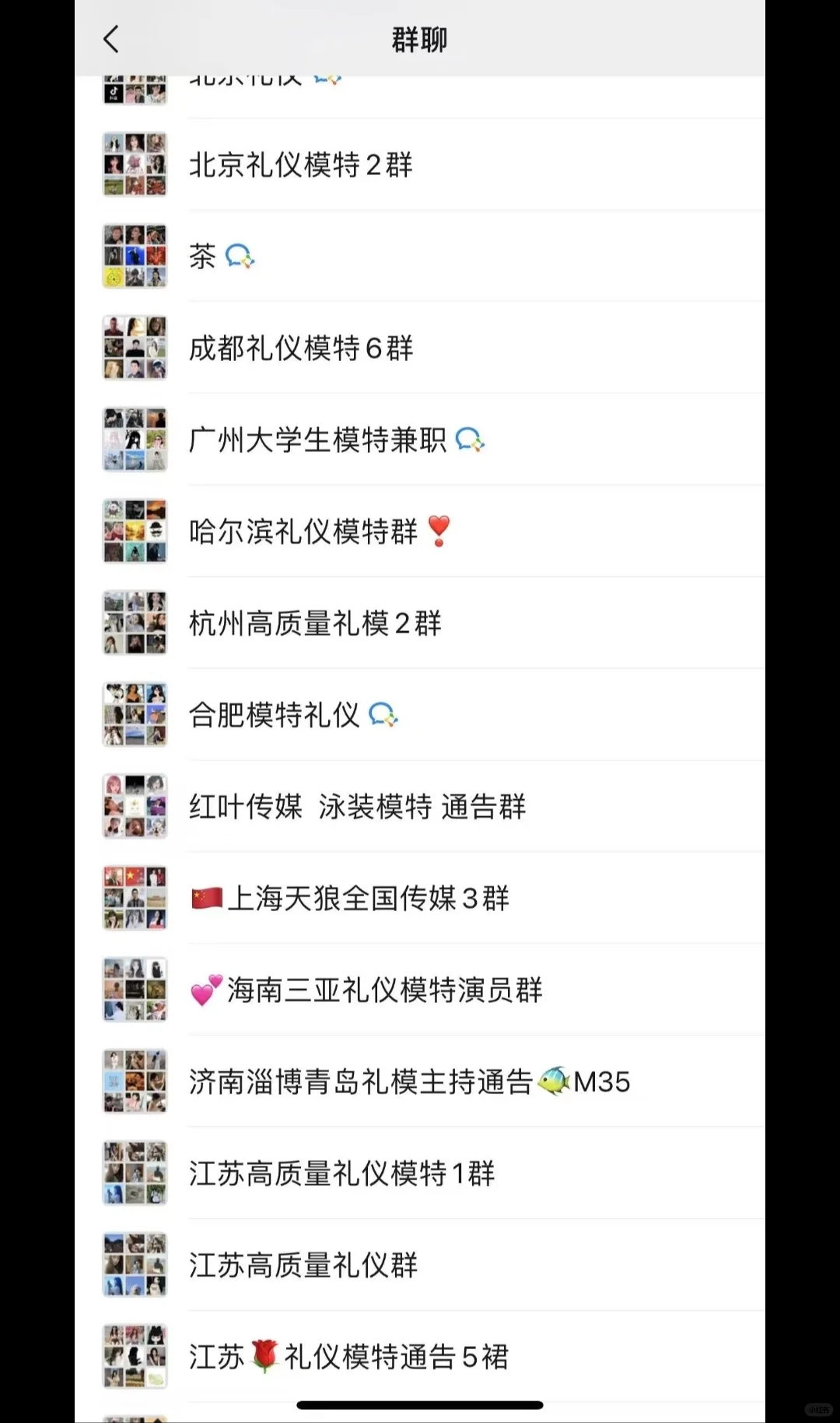
Task: Open the 江苏高质量礼仪群 group chat
Action: pos(303,1266)
